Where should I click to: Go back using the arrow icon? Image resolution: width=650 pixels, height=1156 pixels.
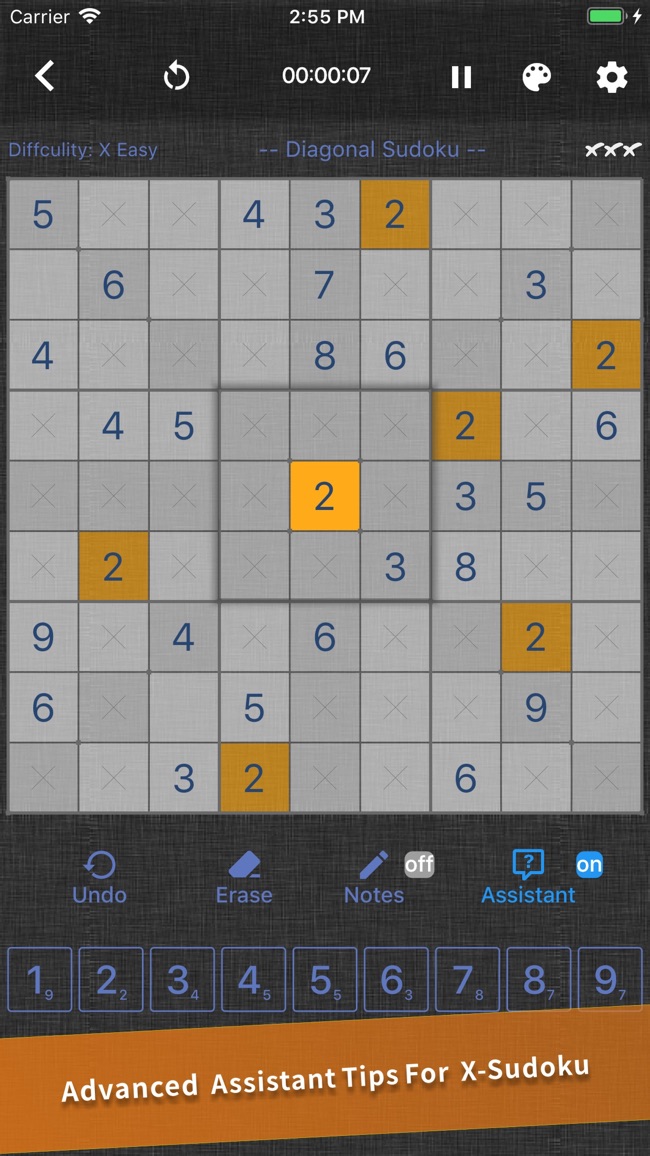tap(45, 76)
